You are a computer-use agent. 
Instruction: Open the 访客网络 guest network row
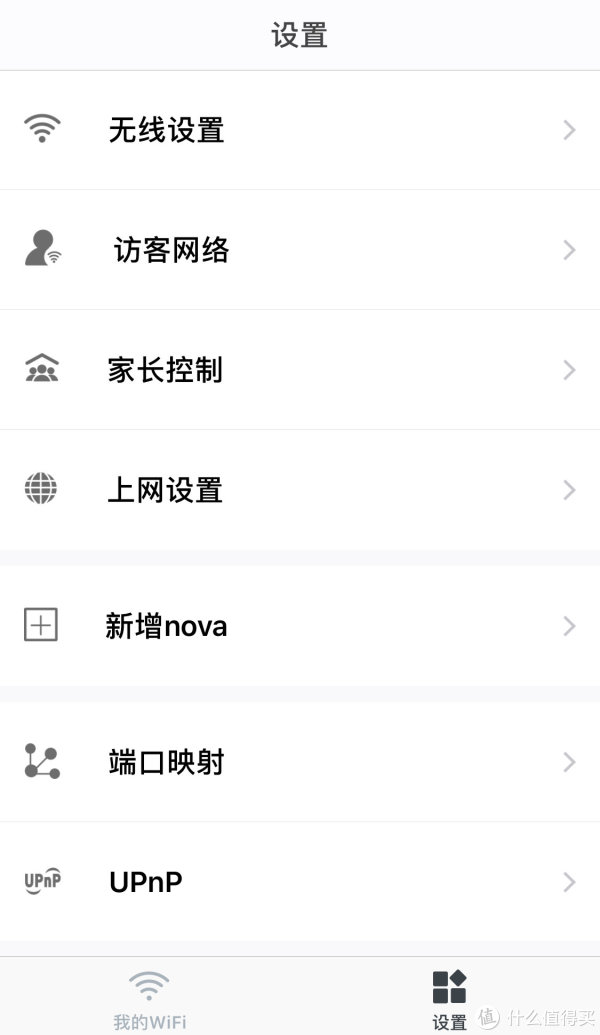click(300, 250)
